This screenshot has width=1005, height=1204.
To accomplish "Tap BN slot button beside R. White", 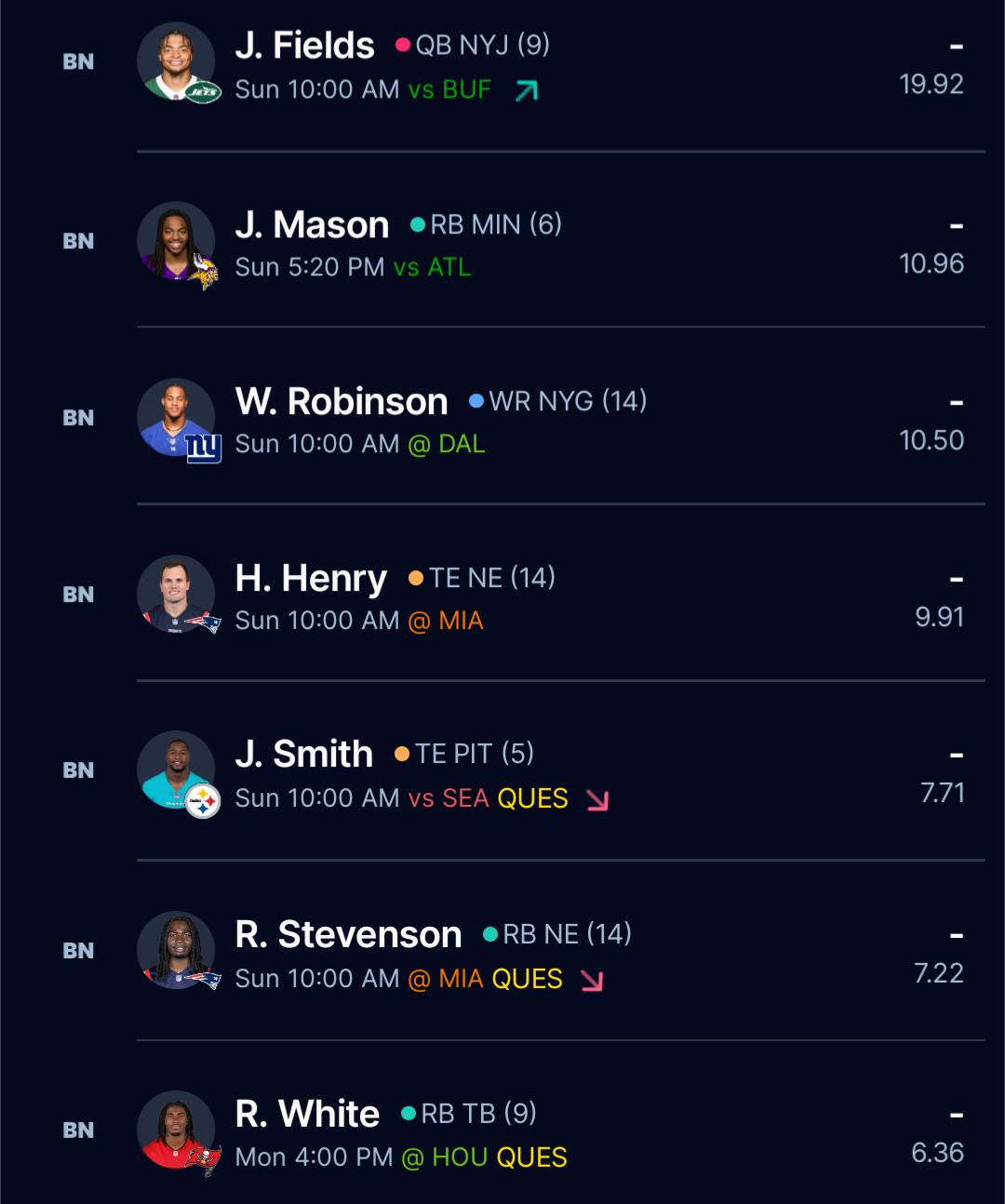I will (78, 1131).
